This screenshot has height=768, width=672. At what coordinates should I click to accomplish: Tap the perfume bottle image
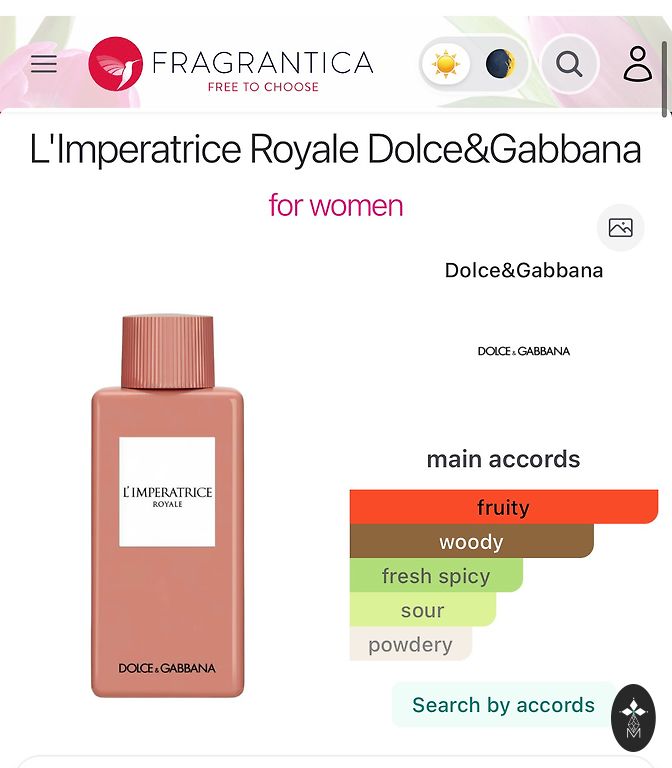point(167,507)
